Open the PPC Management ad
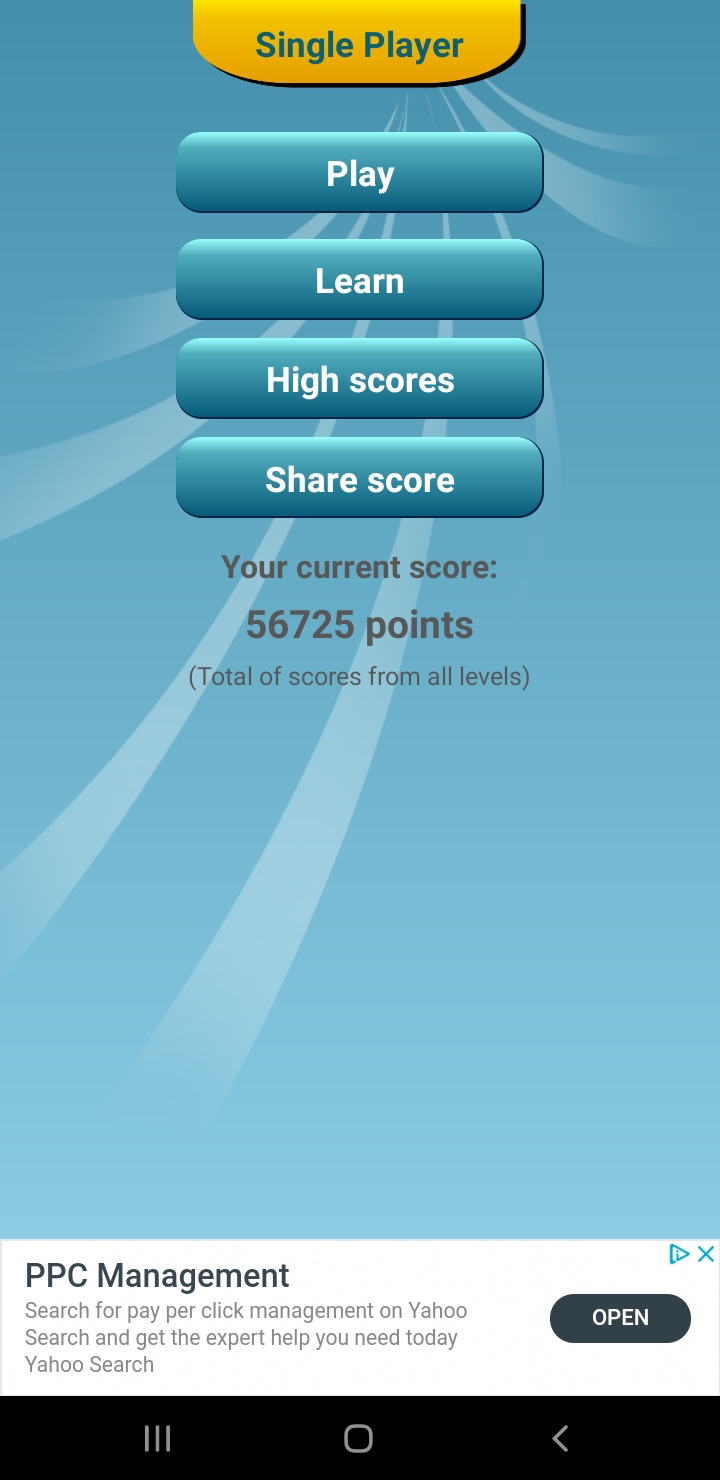The image size is (720, 1480). (x=619, y=1318)
